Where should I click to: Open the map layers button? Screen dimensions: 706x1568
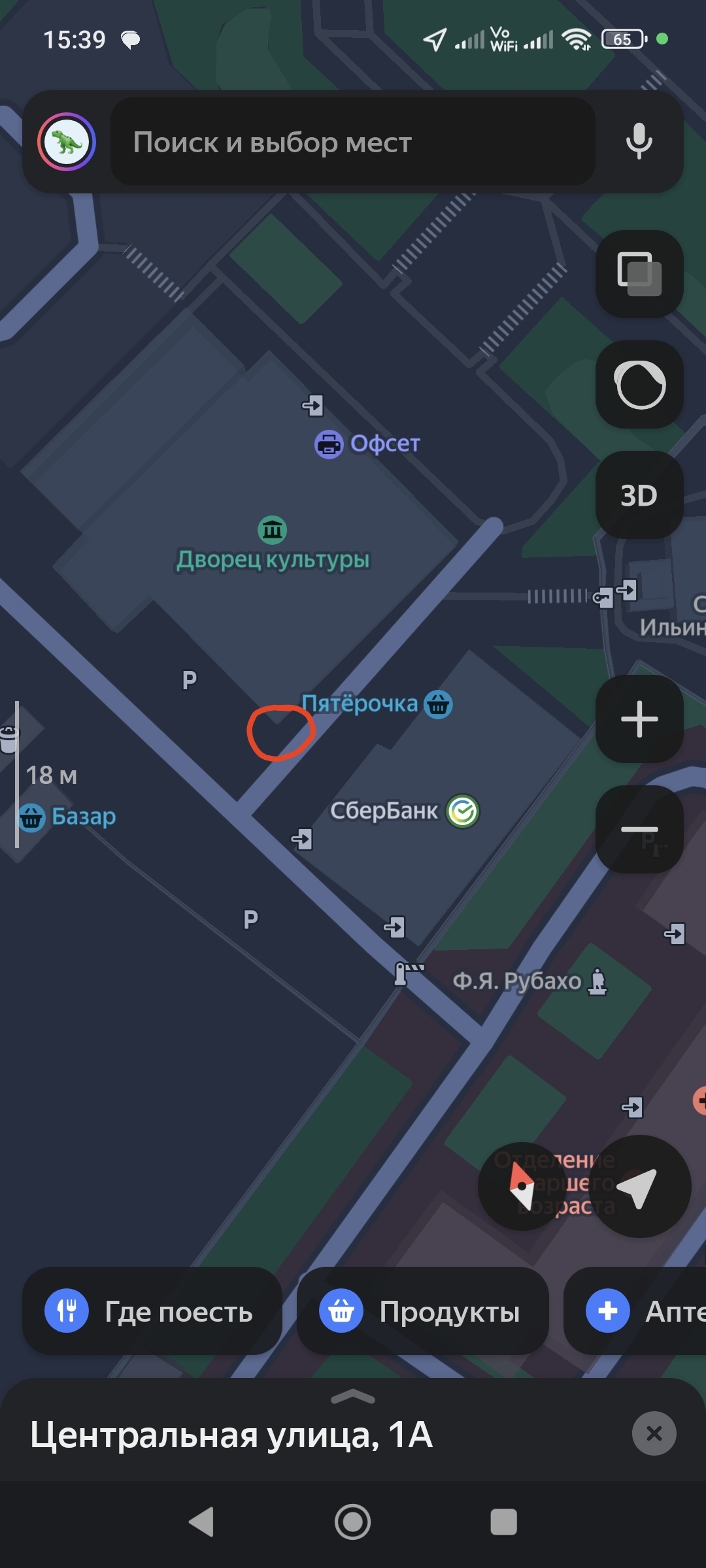[x=639, y=274]
